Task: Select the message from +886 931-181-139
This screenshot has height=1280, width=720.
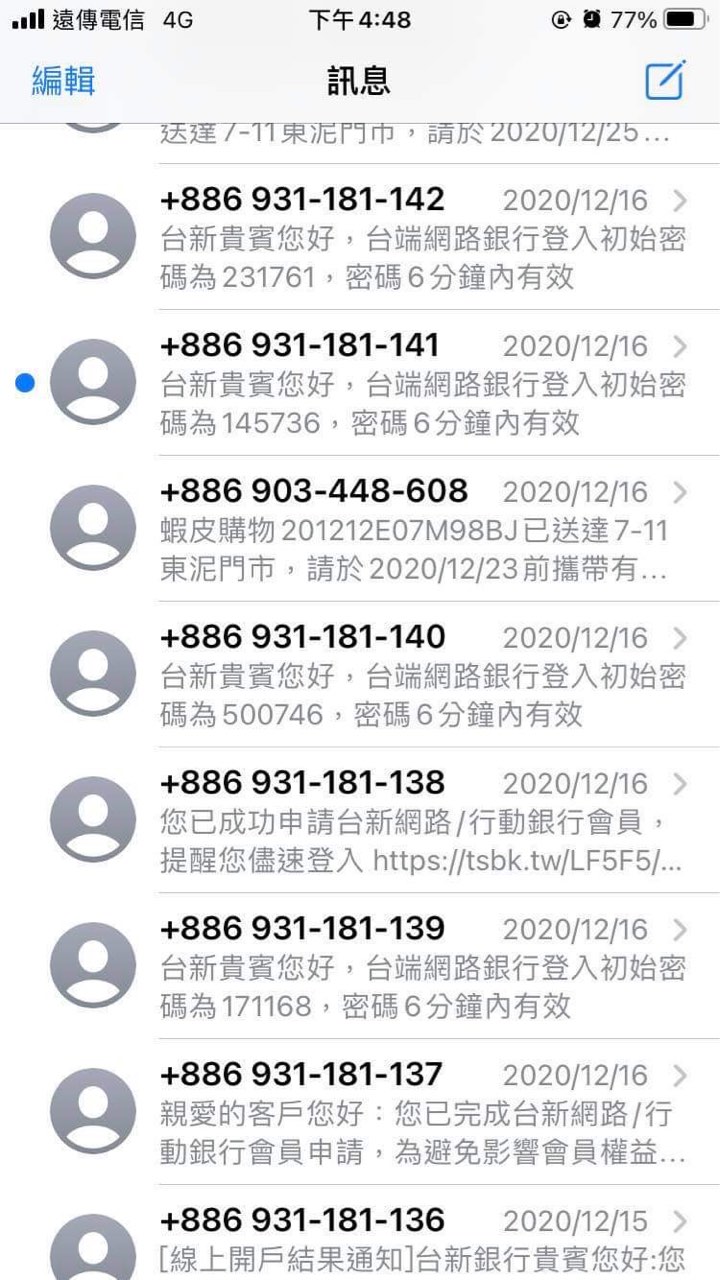Action: tap(420, 967)
